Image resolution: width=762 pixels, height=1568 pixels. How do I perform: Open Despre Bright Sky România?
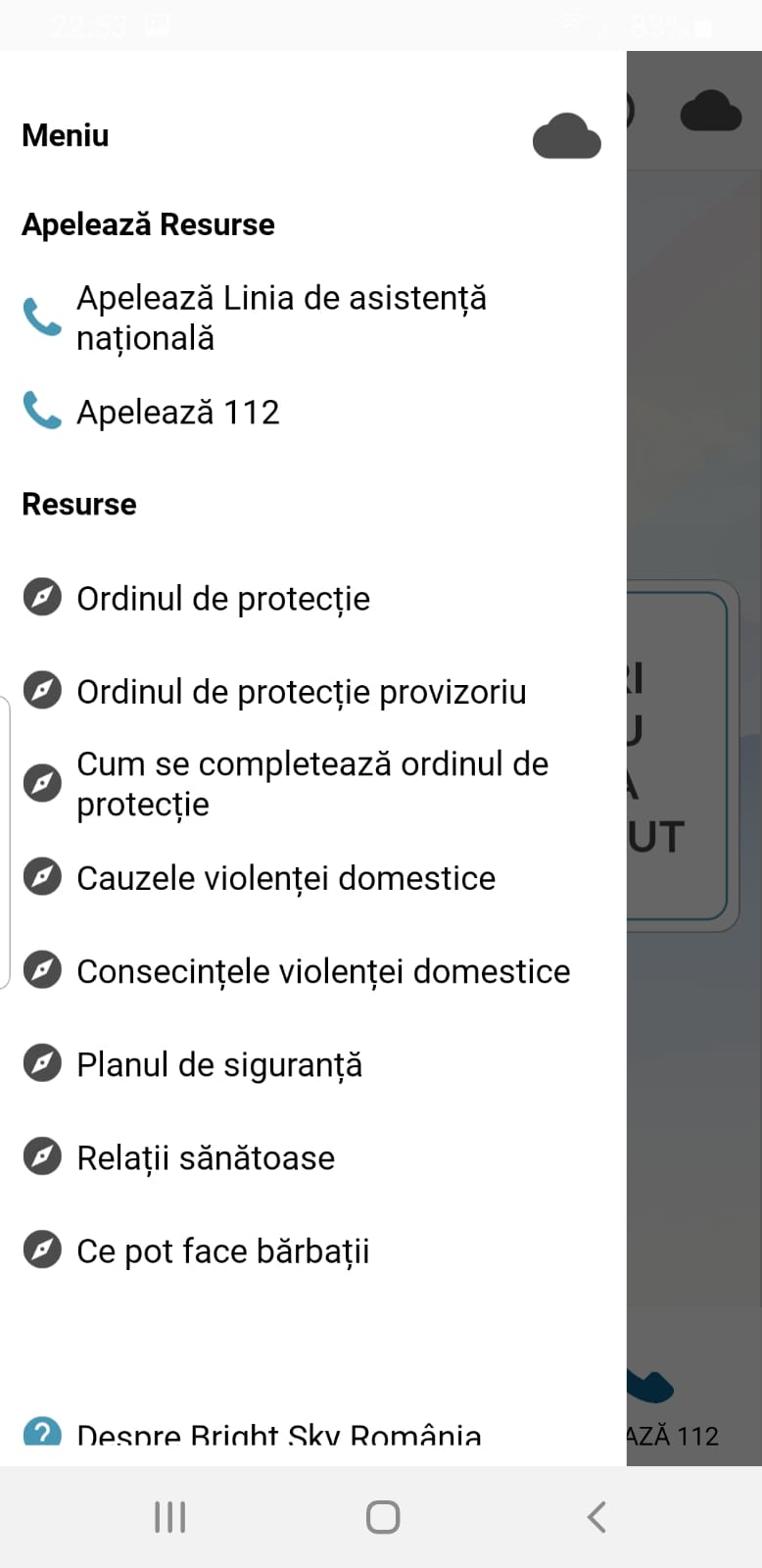pyautogui.click(x=278, y=1436)
